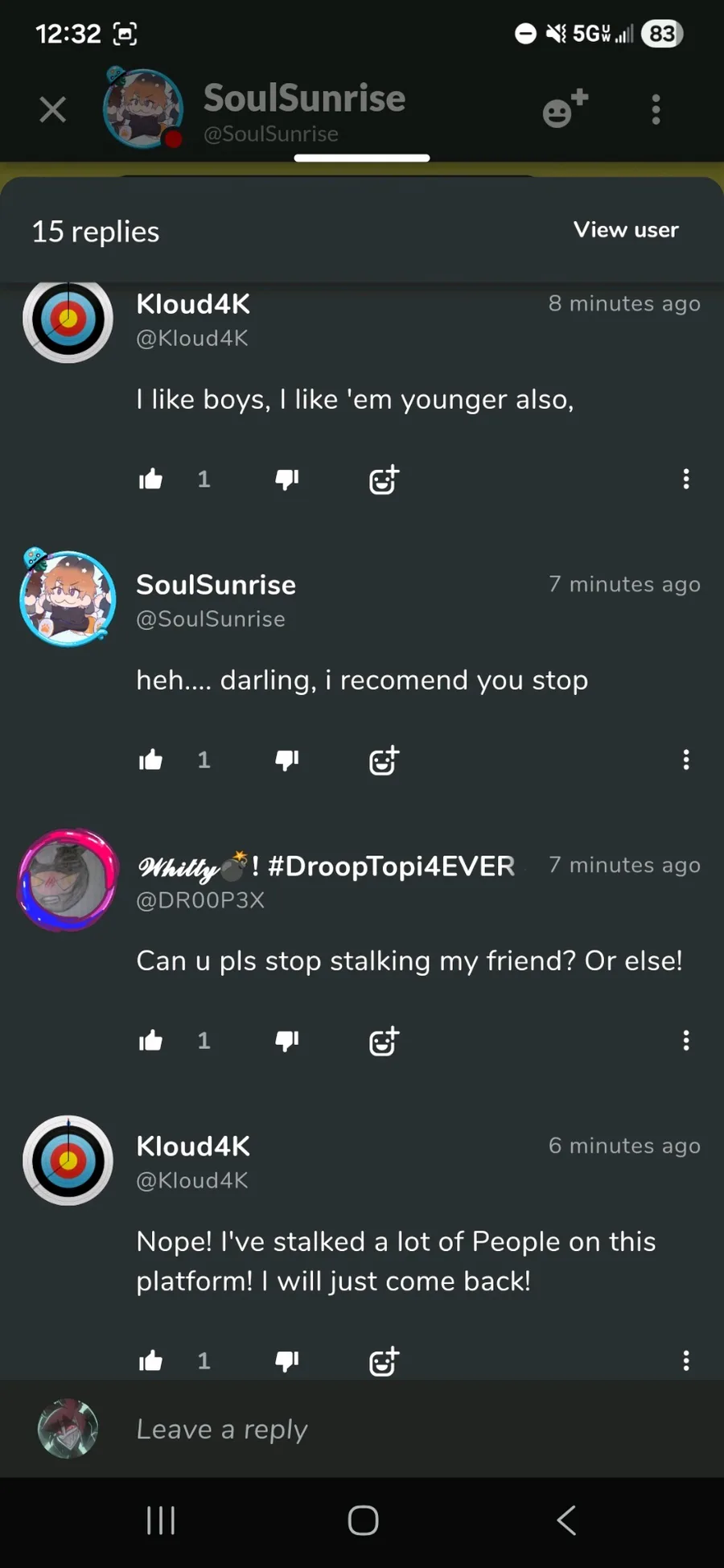Screen dimensions: 724x1568
Task: Tap the add reaction smiley in header
Action: 565,109
